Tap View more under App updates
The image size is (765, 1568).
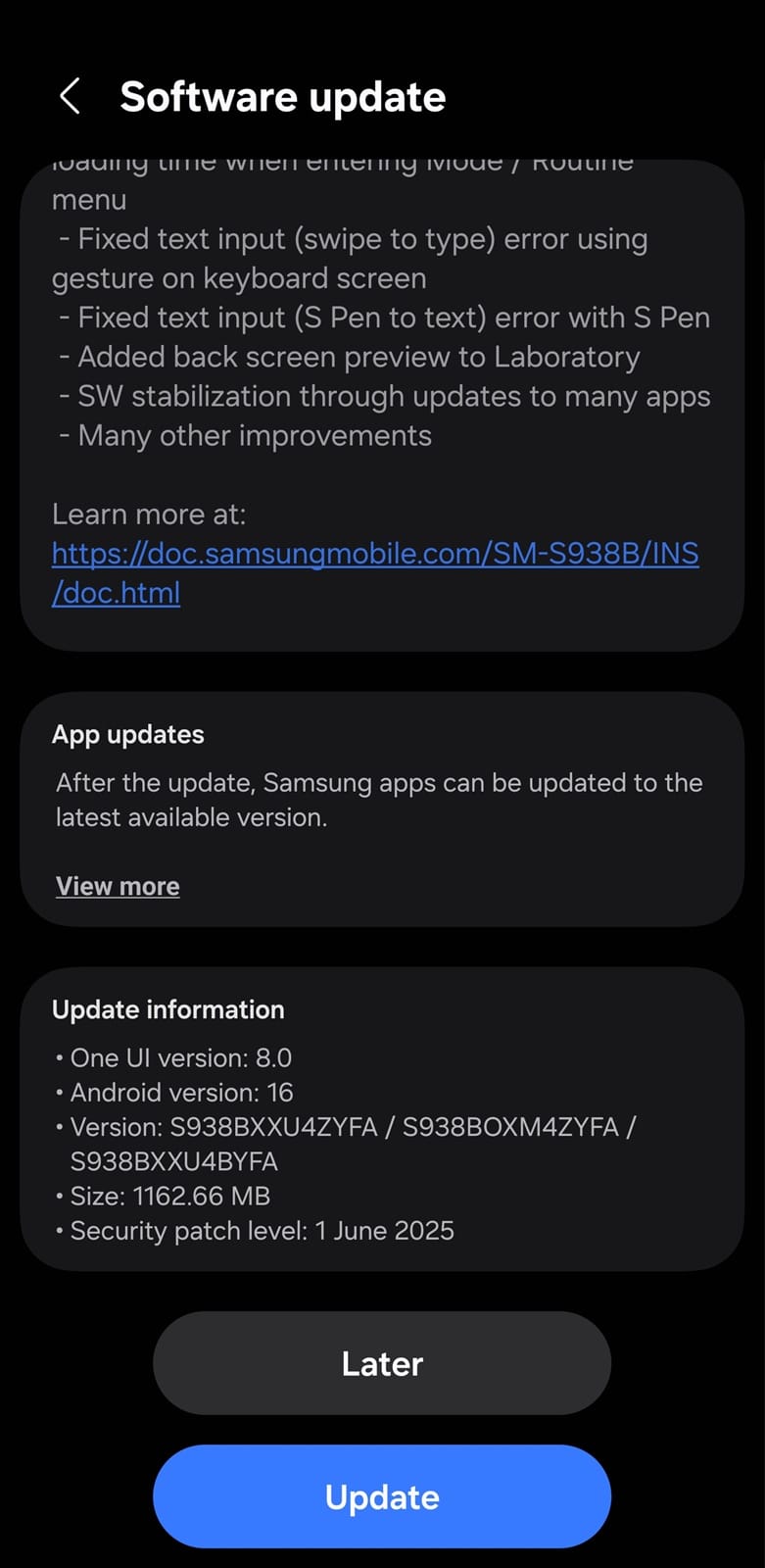[x=118, y=886]
